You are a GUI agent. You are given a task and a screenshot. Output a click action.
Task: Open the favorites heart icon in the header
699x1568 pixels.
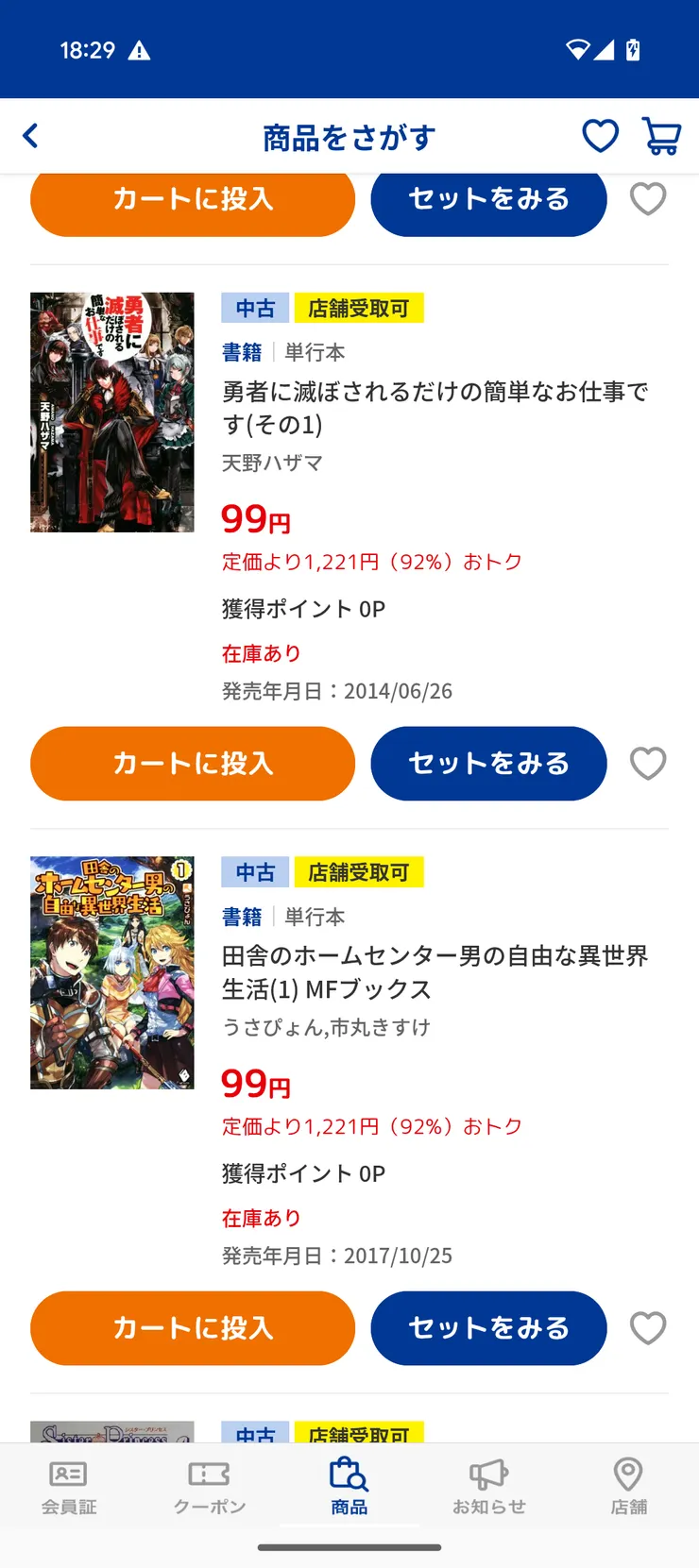pyautogui.click(x=600, y=135)
